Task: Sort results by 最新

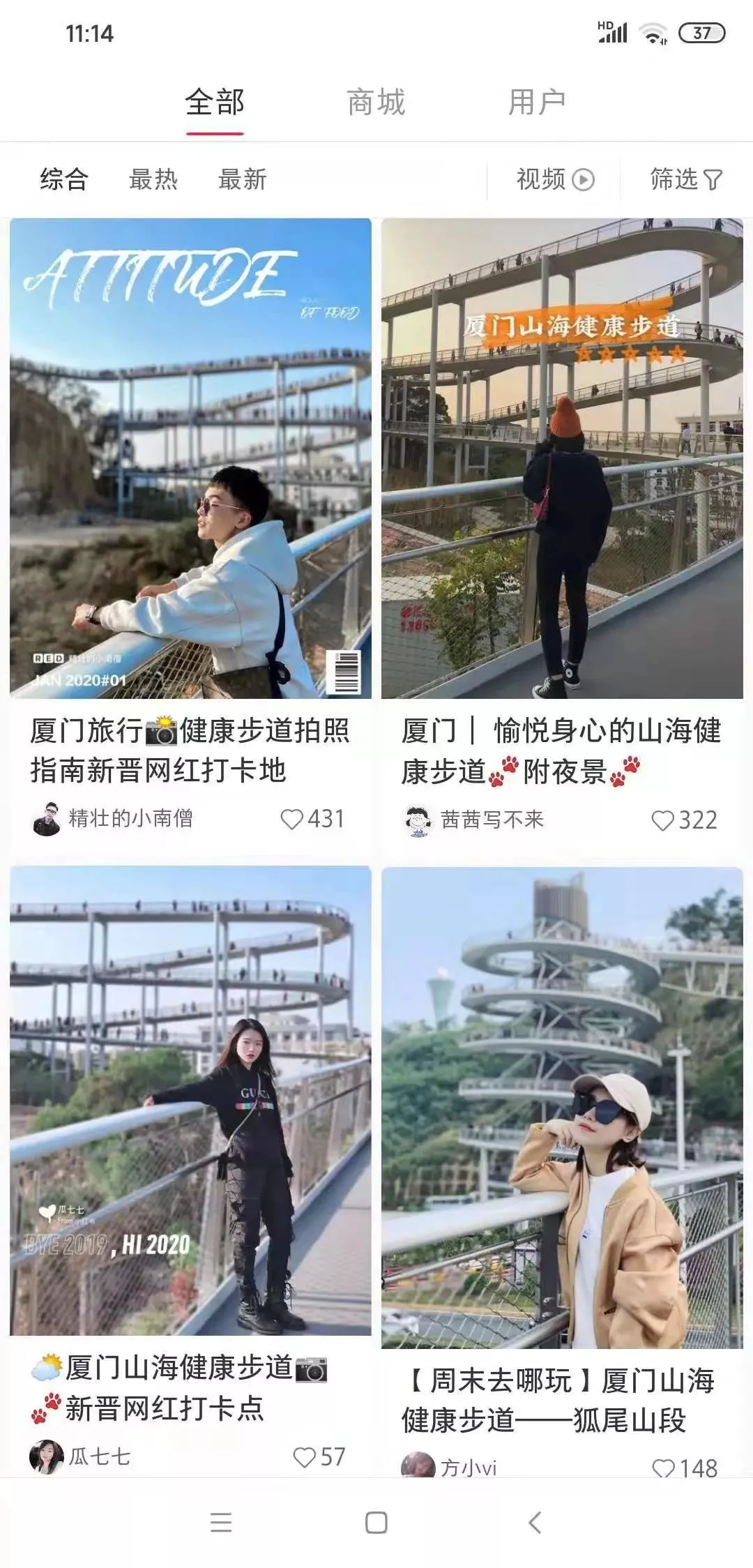Action: (243, 179)
